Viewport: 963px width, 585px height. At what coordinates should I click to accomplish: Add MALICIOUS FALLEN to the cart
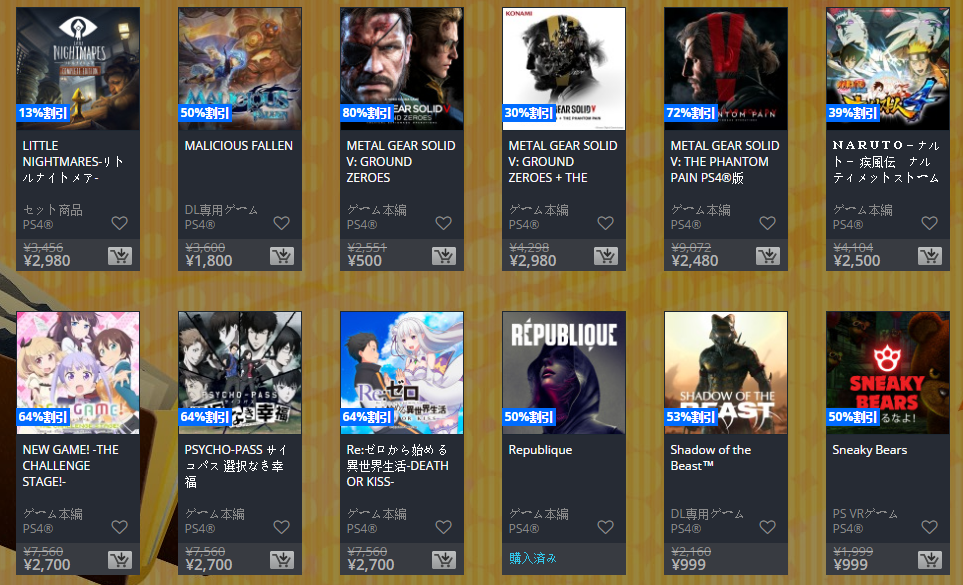click(x=281, y=256)
